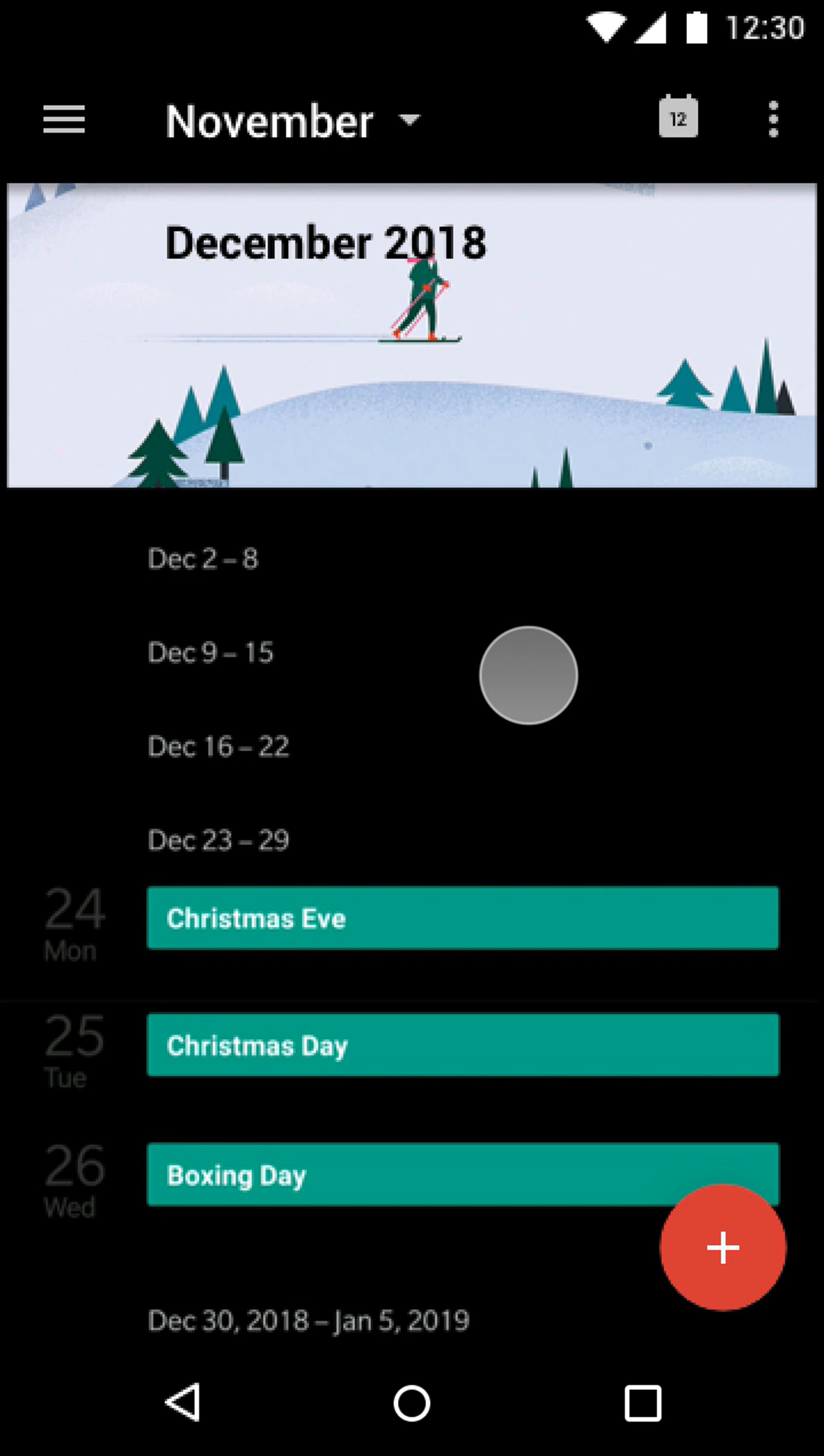824x1456 pixels.
Task: Jump to today's date
Action: (x=678, y=118)
